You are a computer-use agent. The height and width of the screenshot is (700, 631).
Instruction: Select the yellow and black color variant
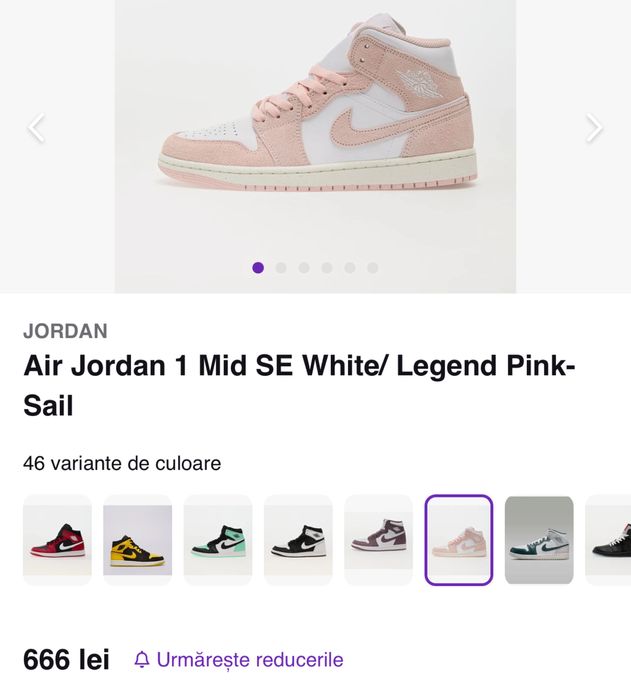pos(137,540)
